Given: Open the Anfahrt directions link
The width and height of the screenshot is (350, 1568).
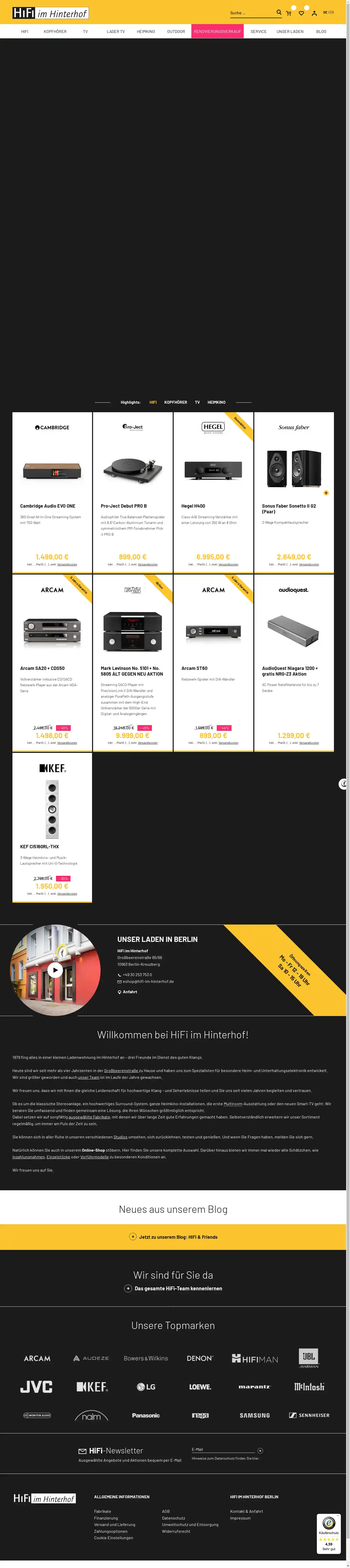Looking at the screenshot, I should coord(130,992).
